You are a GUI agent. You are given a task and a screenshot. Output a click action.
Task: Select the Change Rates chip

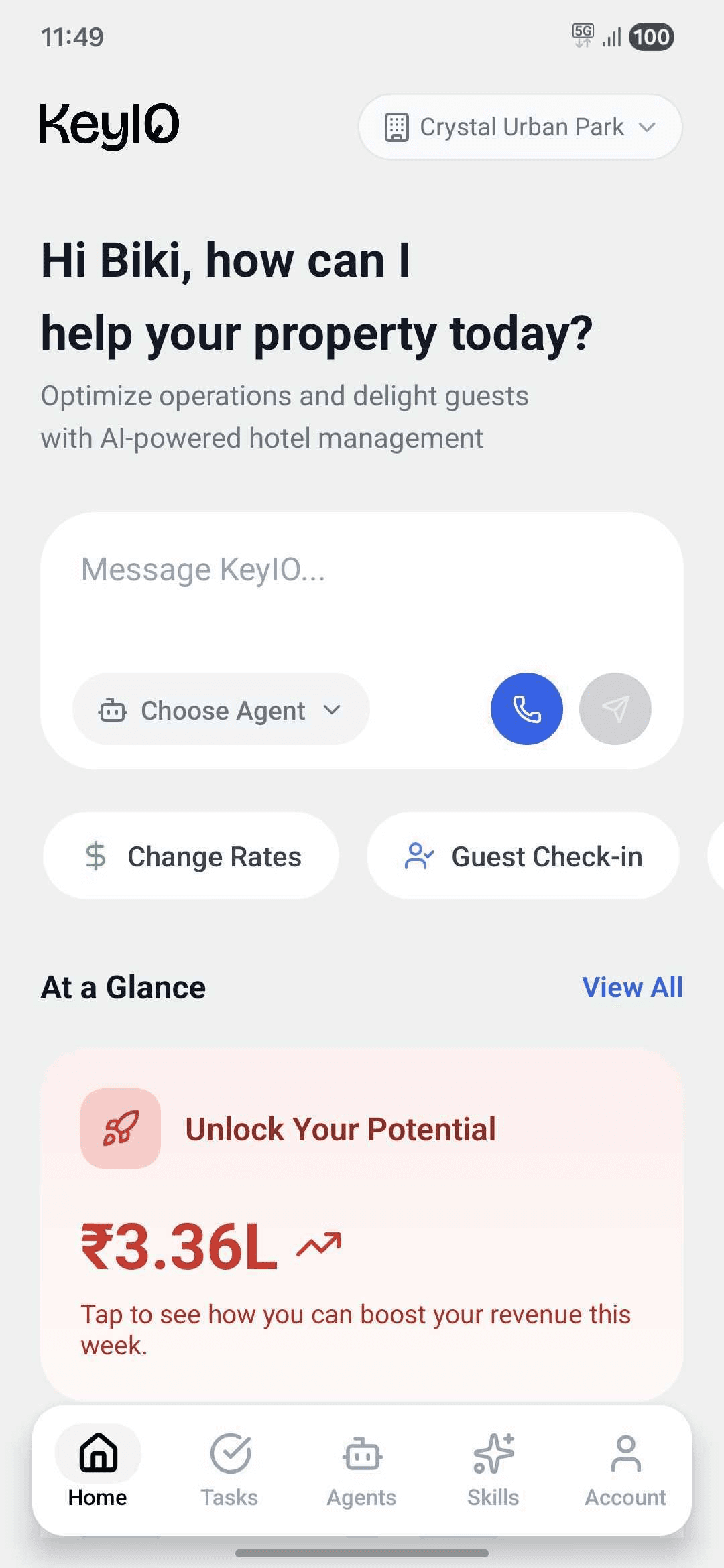pyautogui.click(x=191, y=856)
